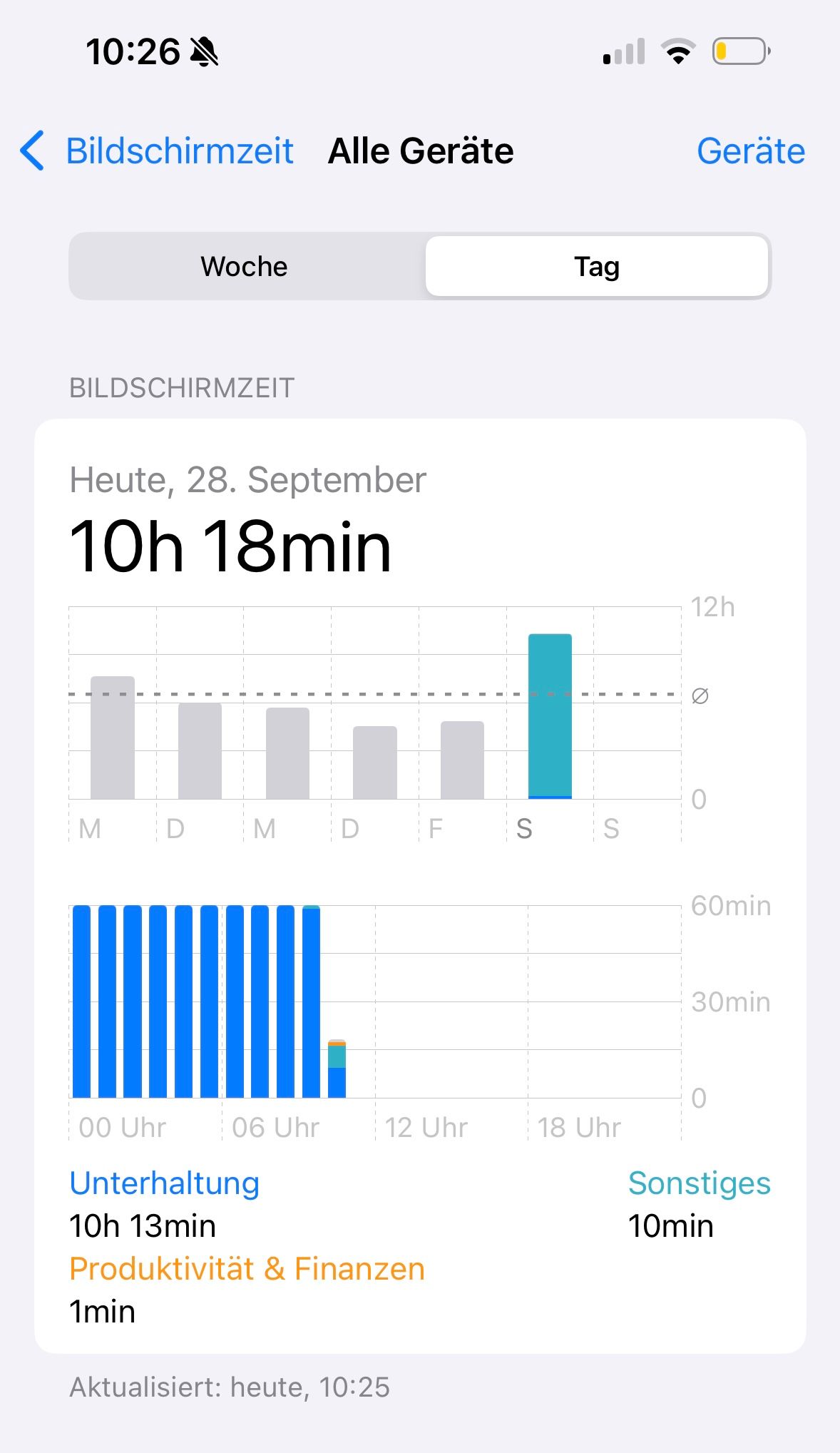Select Friday's bar in the weekly chart
Viewport: 840px width, 1453px height.
click(462, 760)
